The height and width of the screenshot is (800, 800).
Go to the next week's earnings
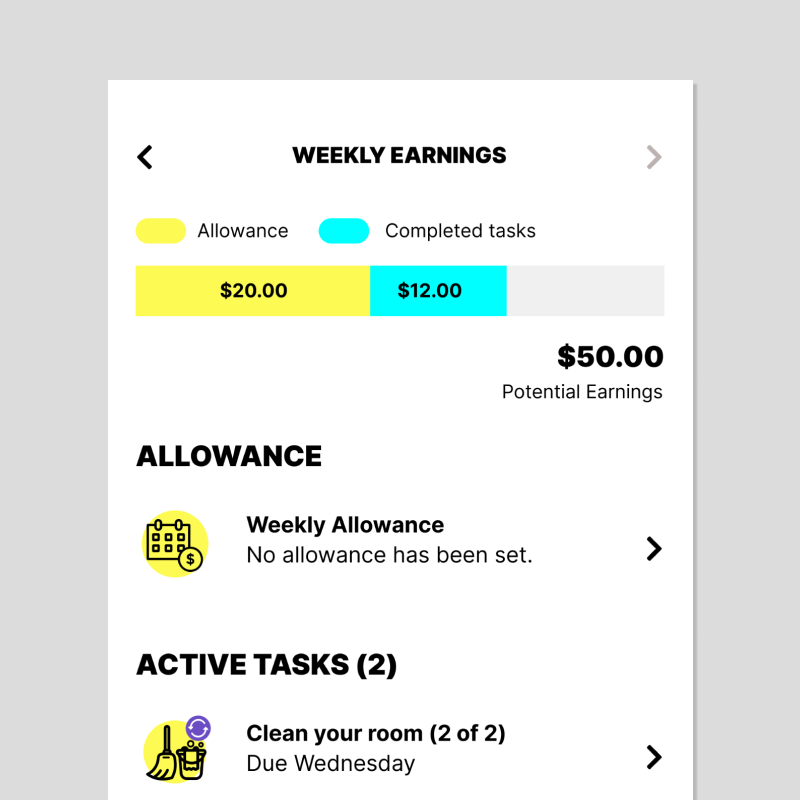(x=653, y=157)
